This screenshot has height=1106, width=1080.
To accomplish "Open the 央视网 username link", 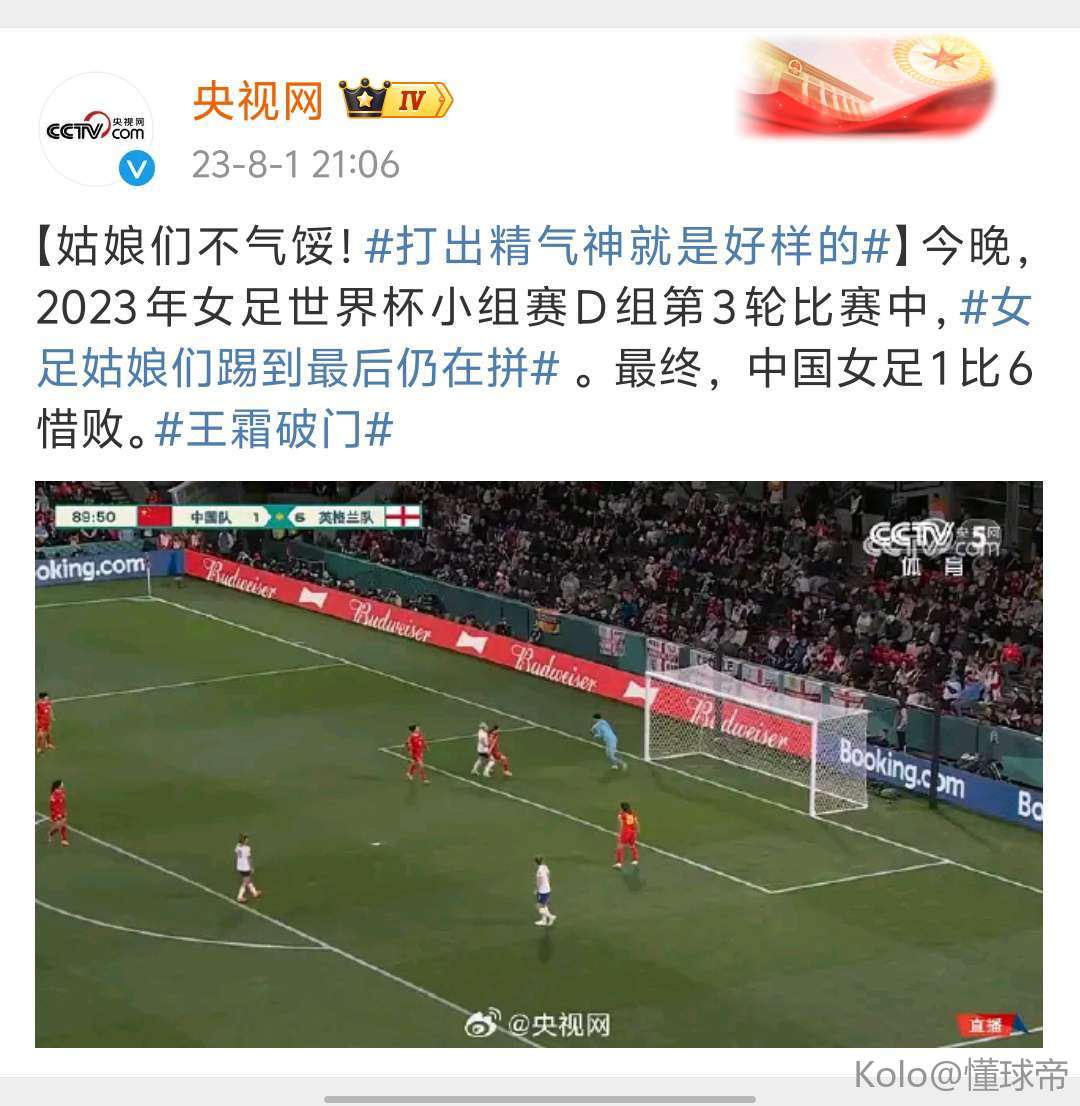I will 258,100.
